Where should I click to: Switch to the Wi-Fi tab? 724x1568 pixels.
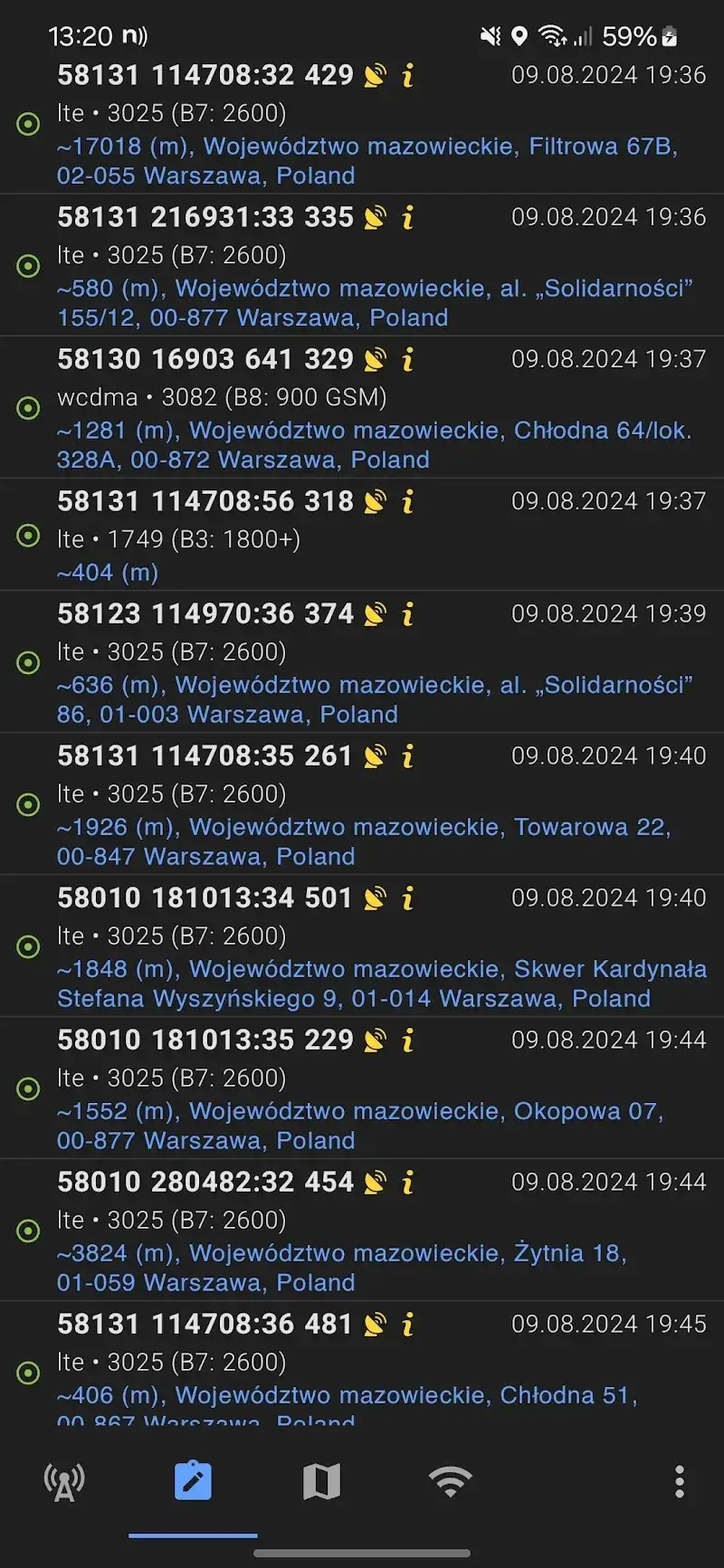tap(450, 1483)
